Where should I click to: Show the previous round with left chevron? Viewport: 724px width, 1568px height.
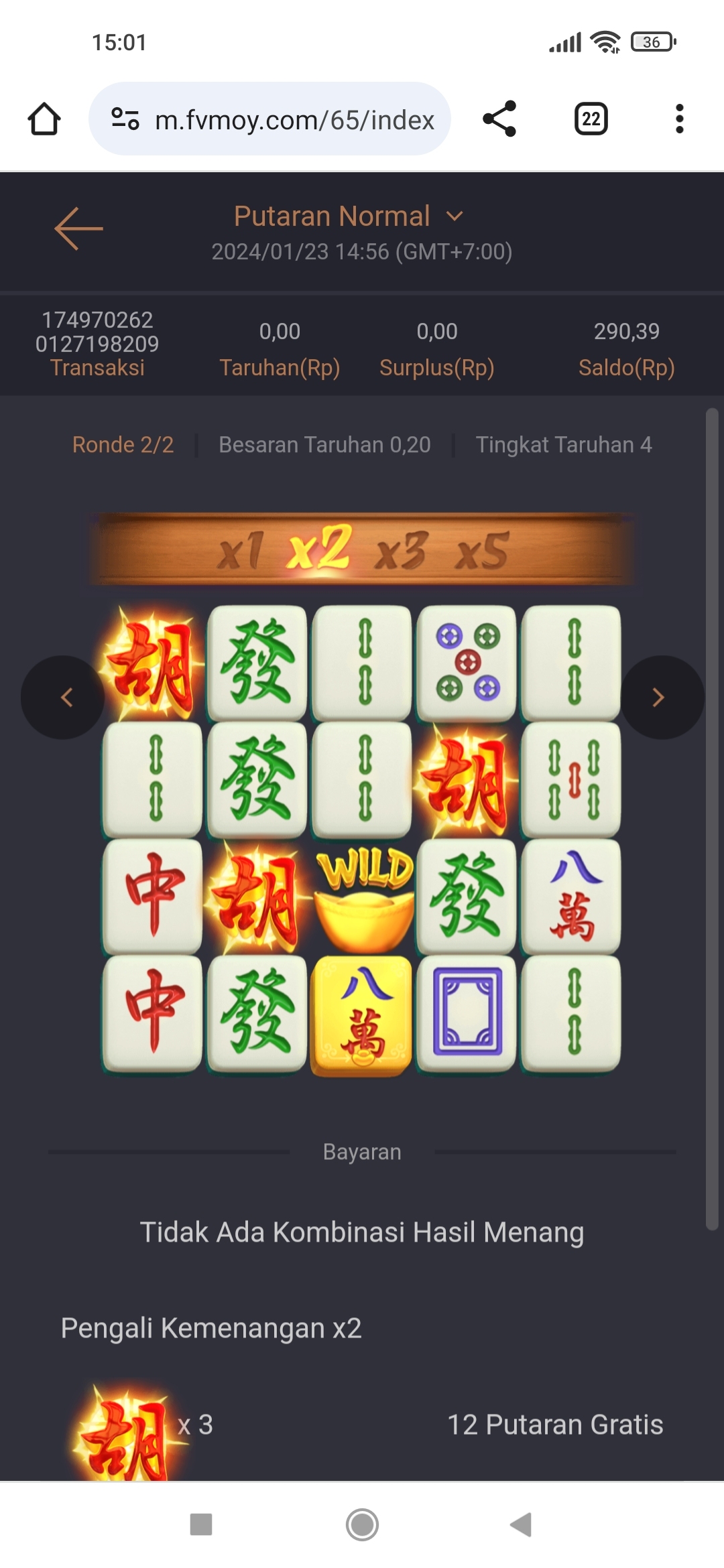64,697
